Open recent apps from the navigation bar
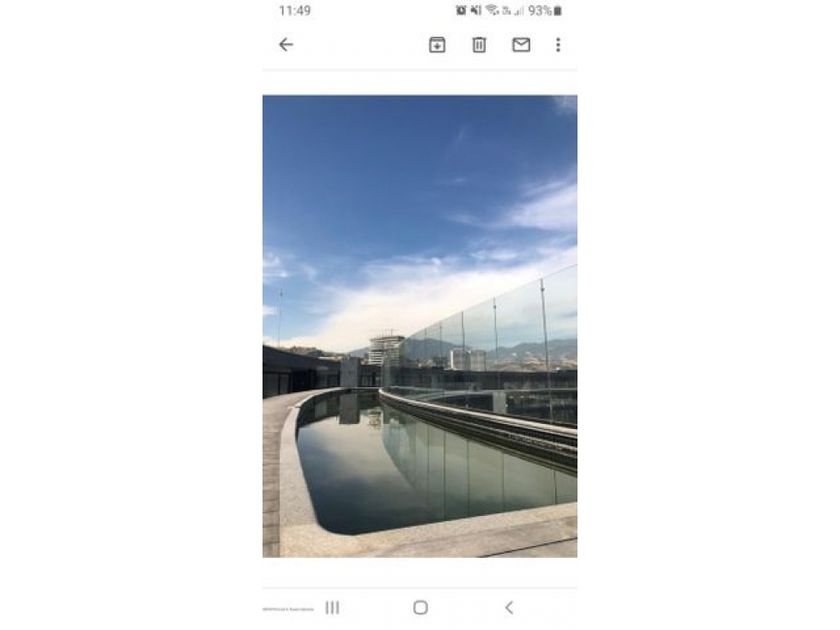Screen dimensions: 840x630 (332, 608)
